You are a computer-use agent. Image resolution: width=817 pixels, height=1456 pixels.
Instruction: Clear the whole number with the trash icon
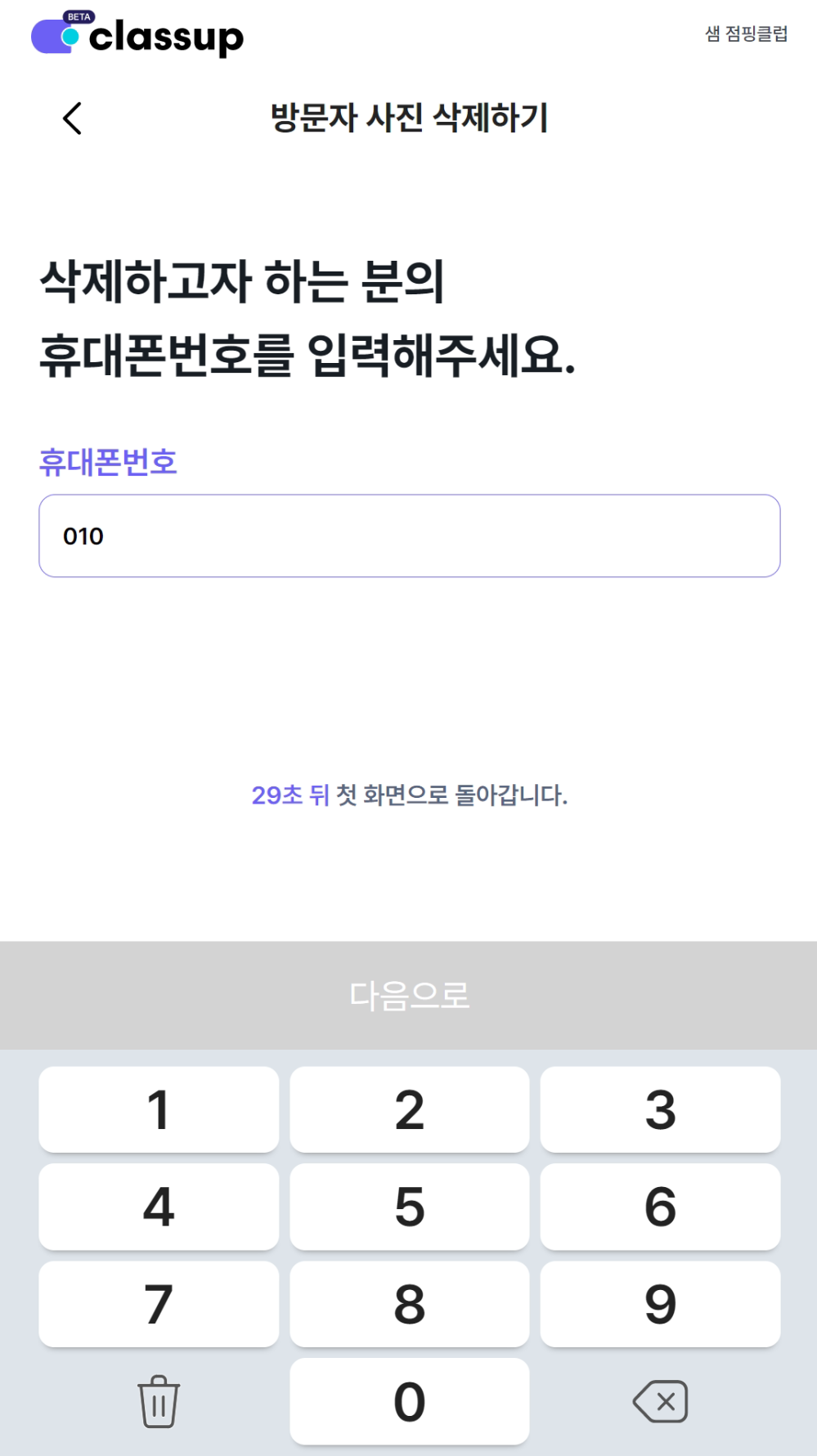pos(159,1401)
